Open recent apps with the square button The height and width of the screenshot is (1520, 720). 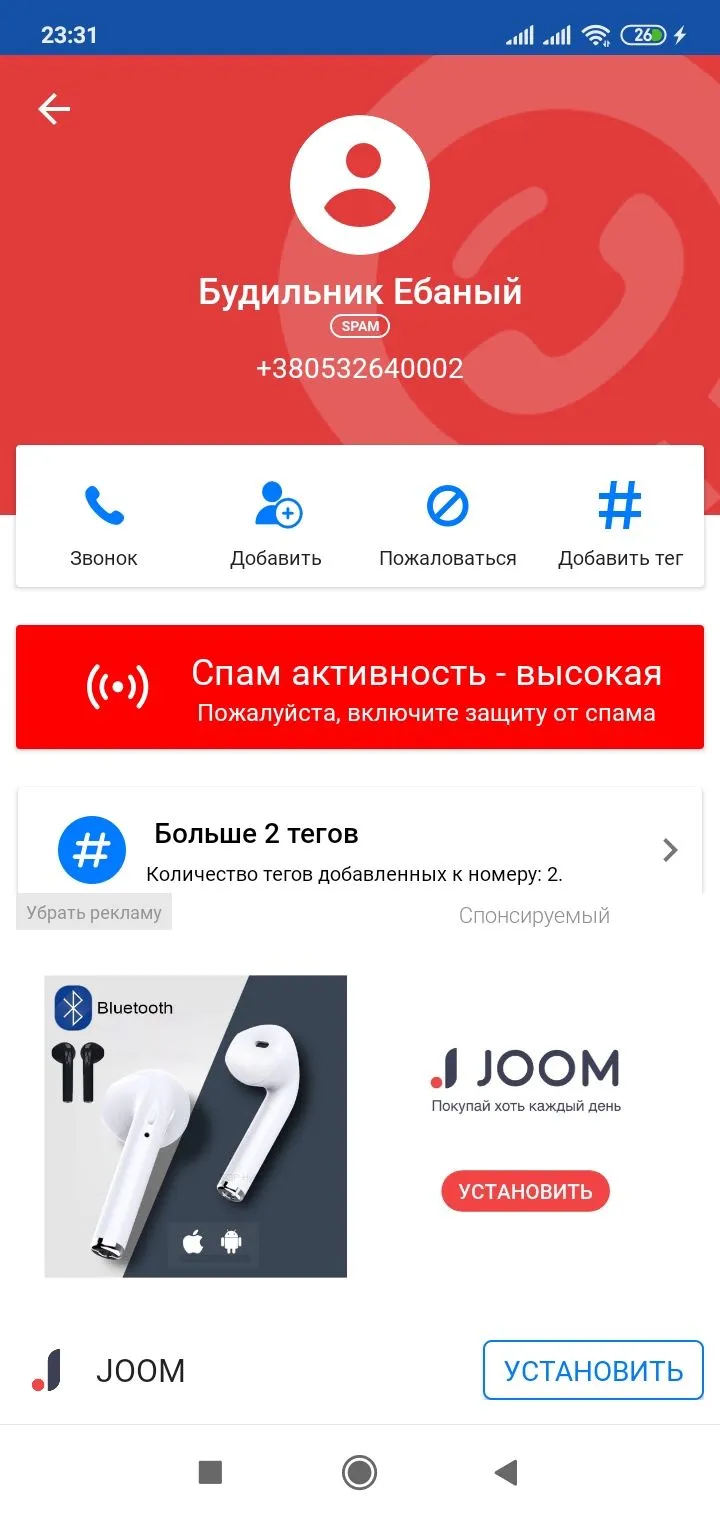pos(210,1472)
